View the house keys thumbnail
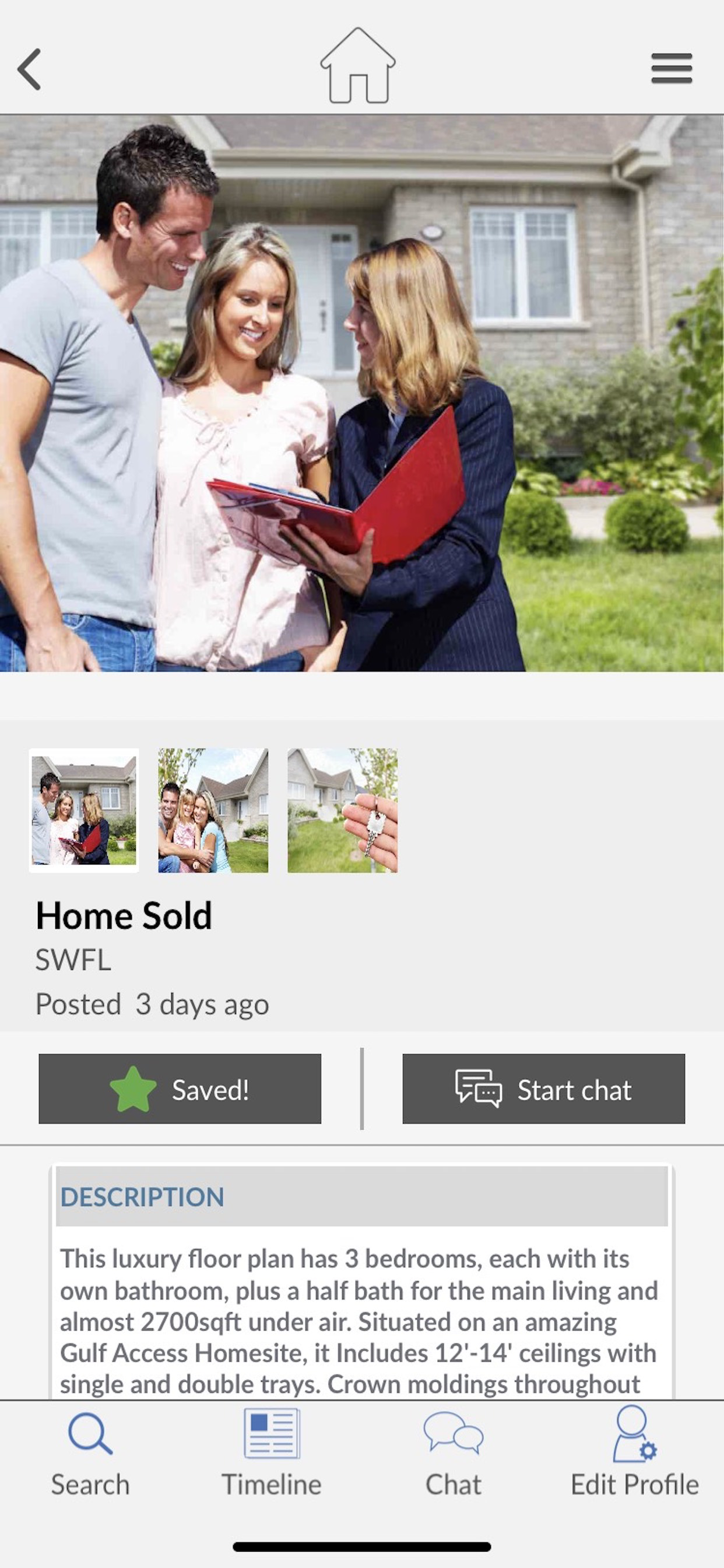 click(342, 810)
